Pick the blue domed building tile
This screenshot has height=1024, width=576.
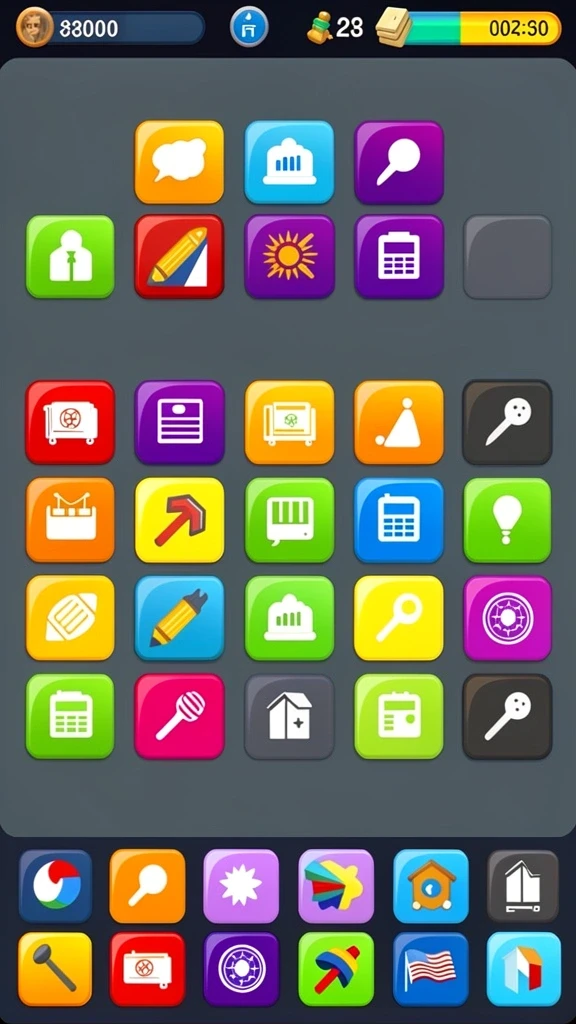coord(289,161)
